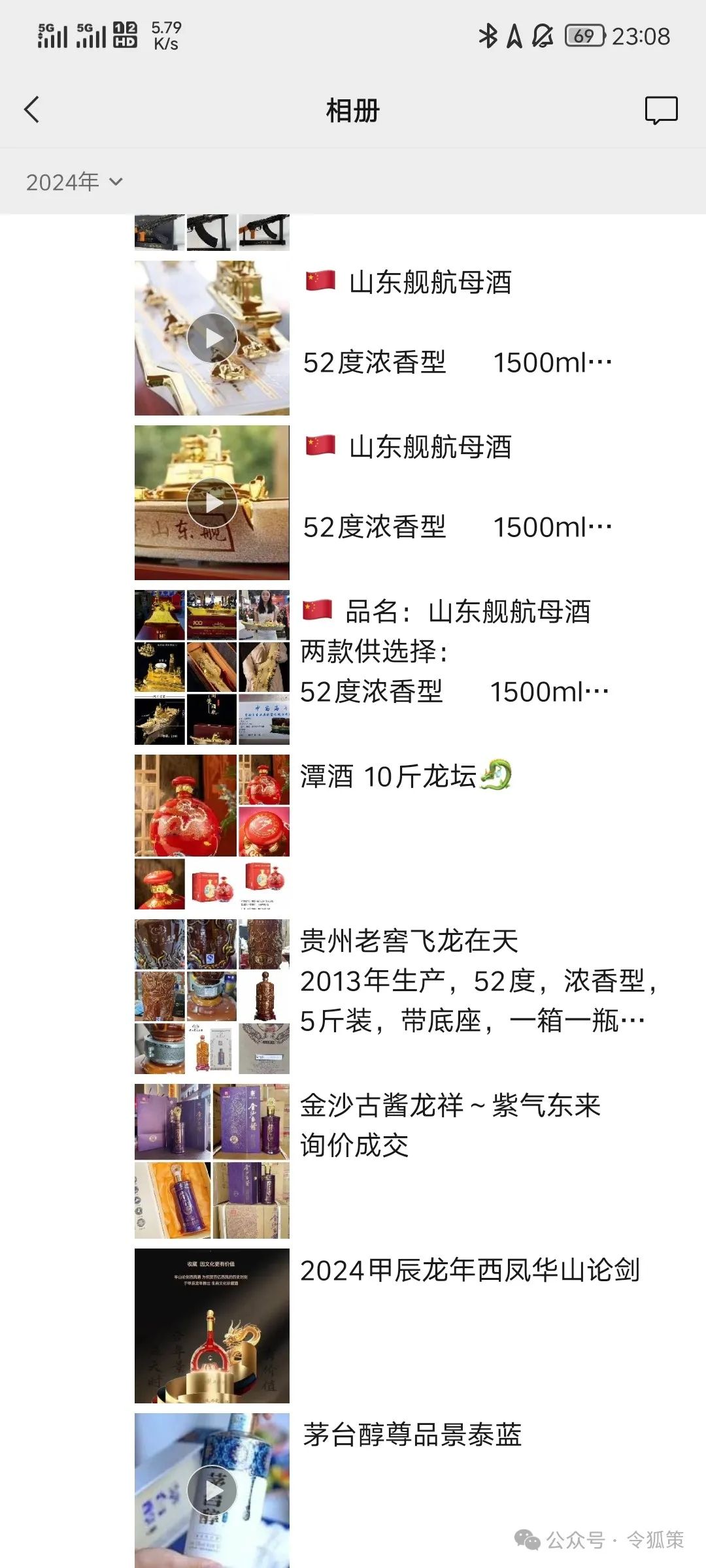Play the 茅台醇尊品景泰蓝 video
The image size is (706, 1568).
coord(212,1490)
